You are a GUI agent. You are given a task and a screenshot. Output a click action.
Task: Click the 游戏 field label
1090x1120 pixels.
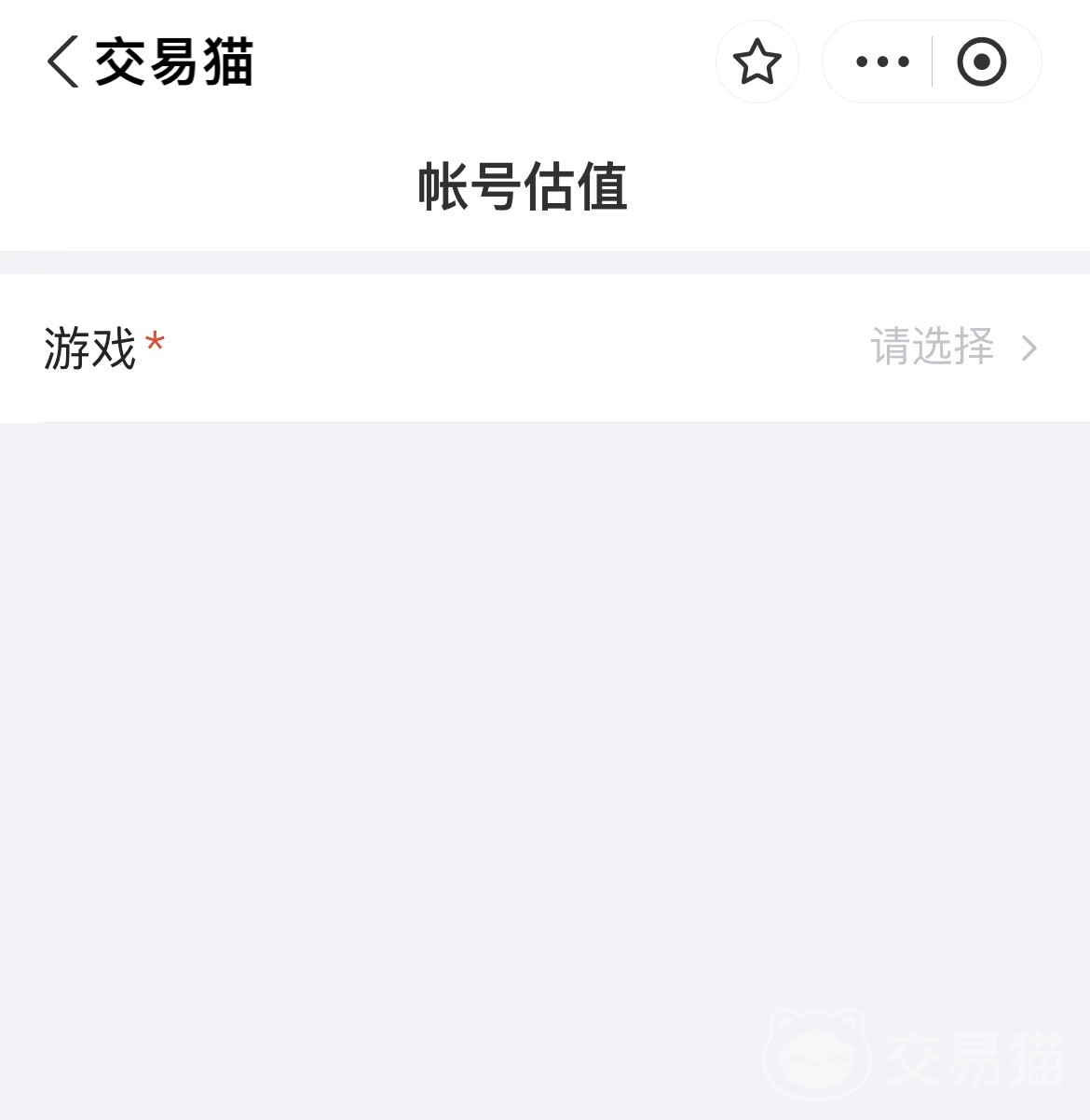tap(91, 346)
